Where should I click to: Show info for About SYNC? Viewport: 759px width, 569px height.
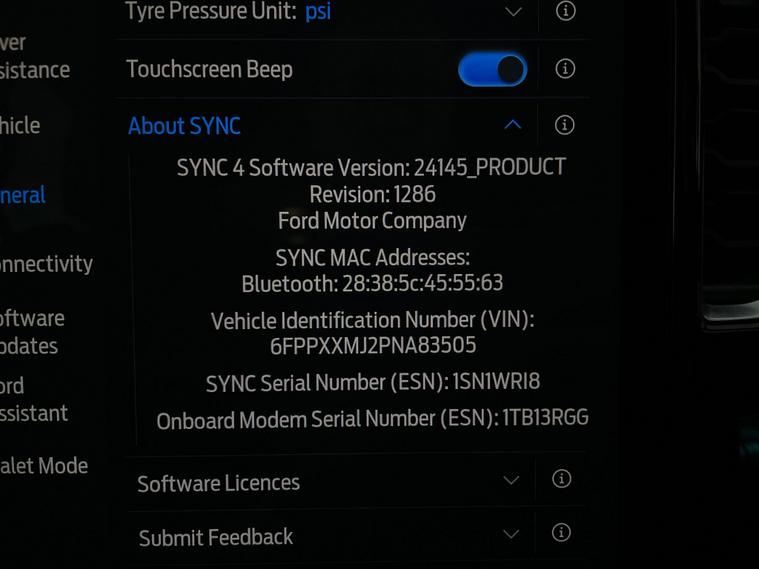565,125
